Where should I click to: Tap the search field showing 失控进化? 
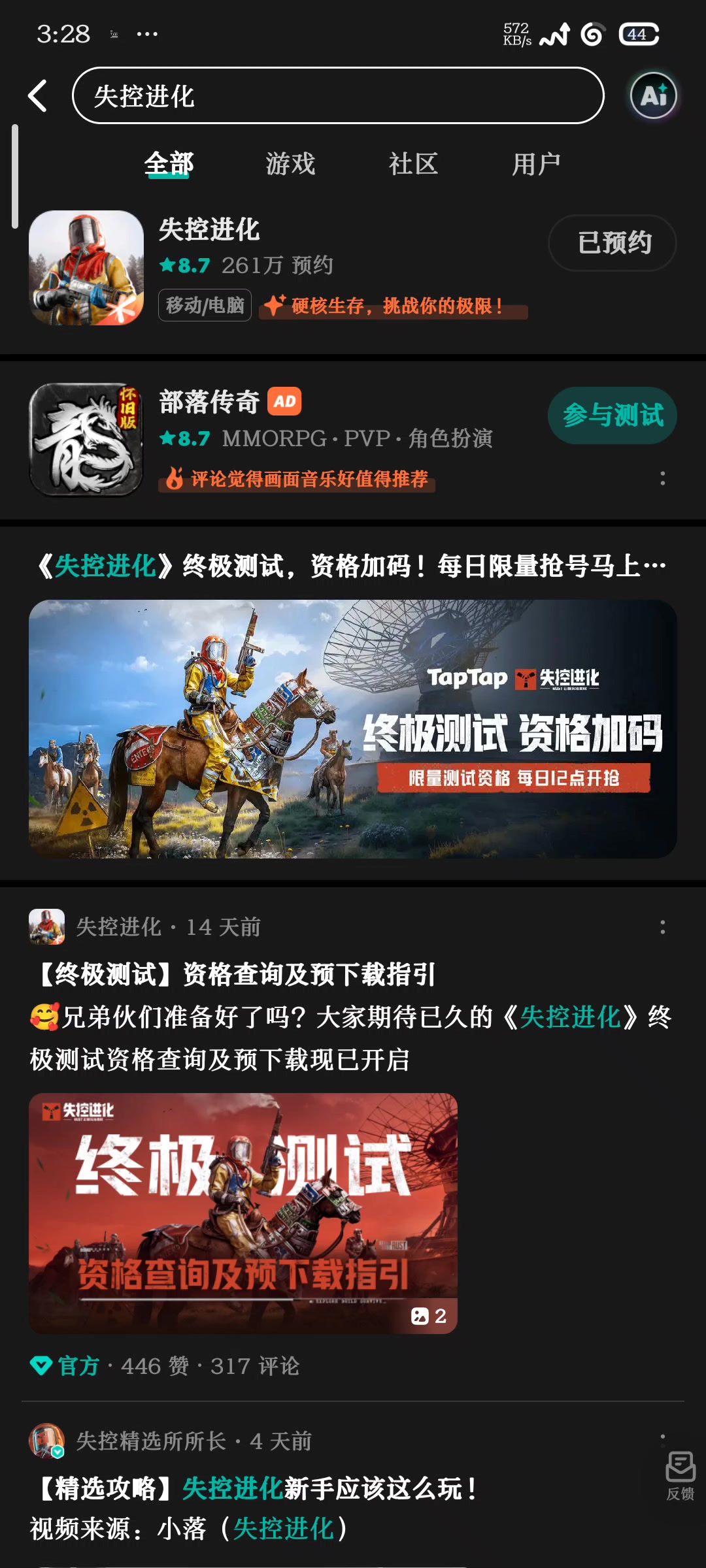point(337,96)
